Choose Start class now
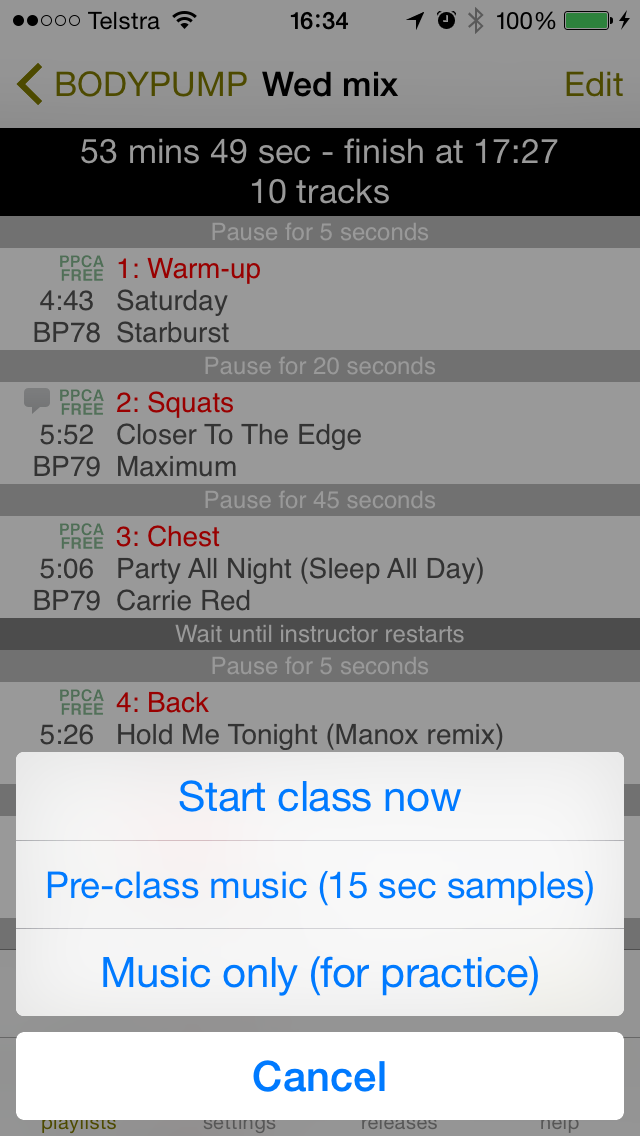 [320, 796]
